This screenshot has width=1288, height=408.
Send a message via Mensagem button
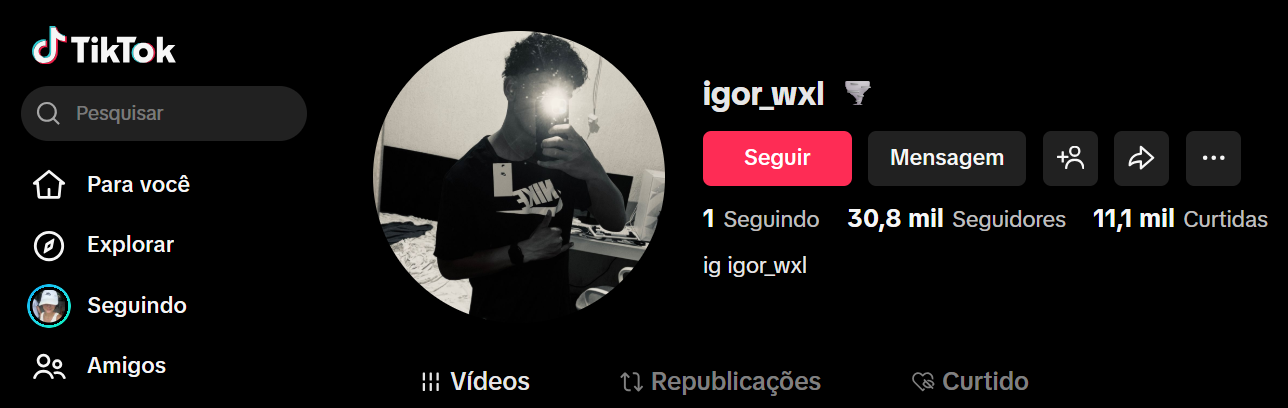(946, 158)
